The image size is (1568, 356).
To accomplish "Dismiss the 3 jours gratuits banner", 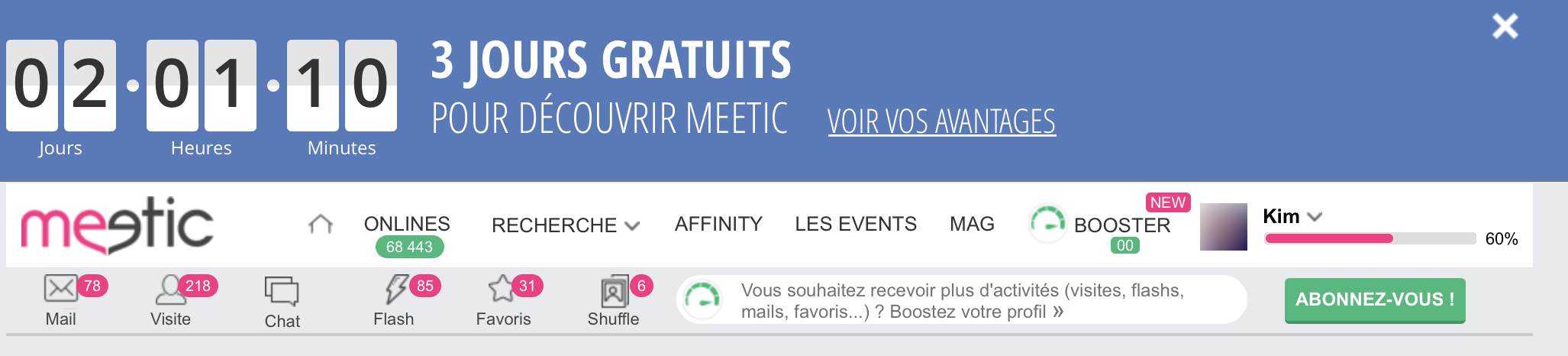I will click(1505, 27).
